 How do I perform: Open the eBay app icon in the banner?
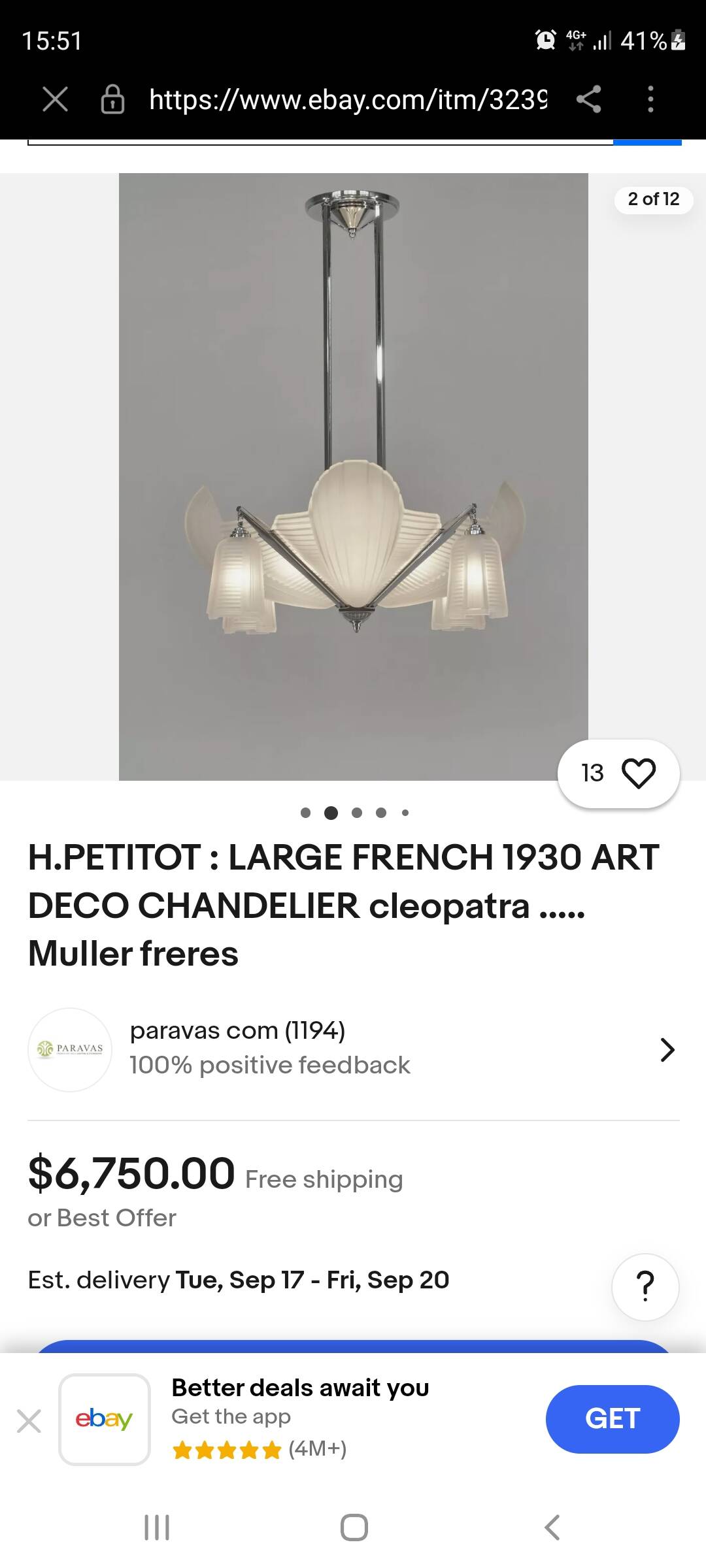[x=105, y=1419]
